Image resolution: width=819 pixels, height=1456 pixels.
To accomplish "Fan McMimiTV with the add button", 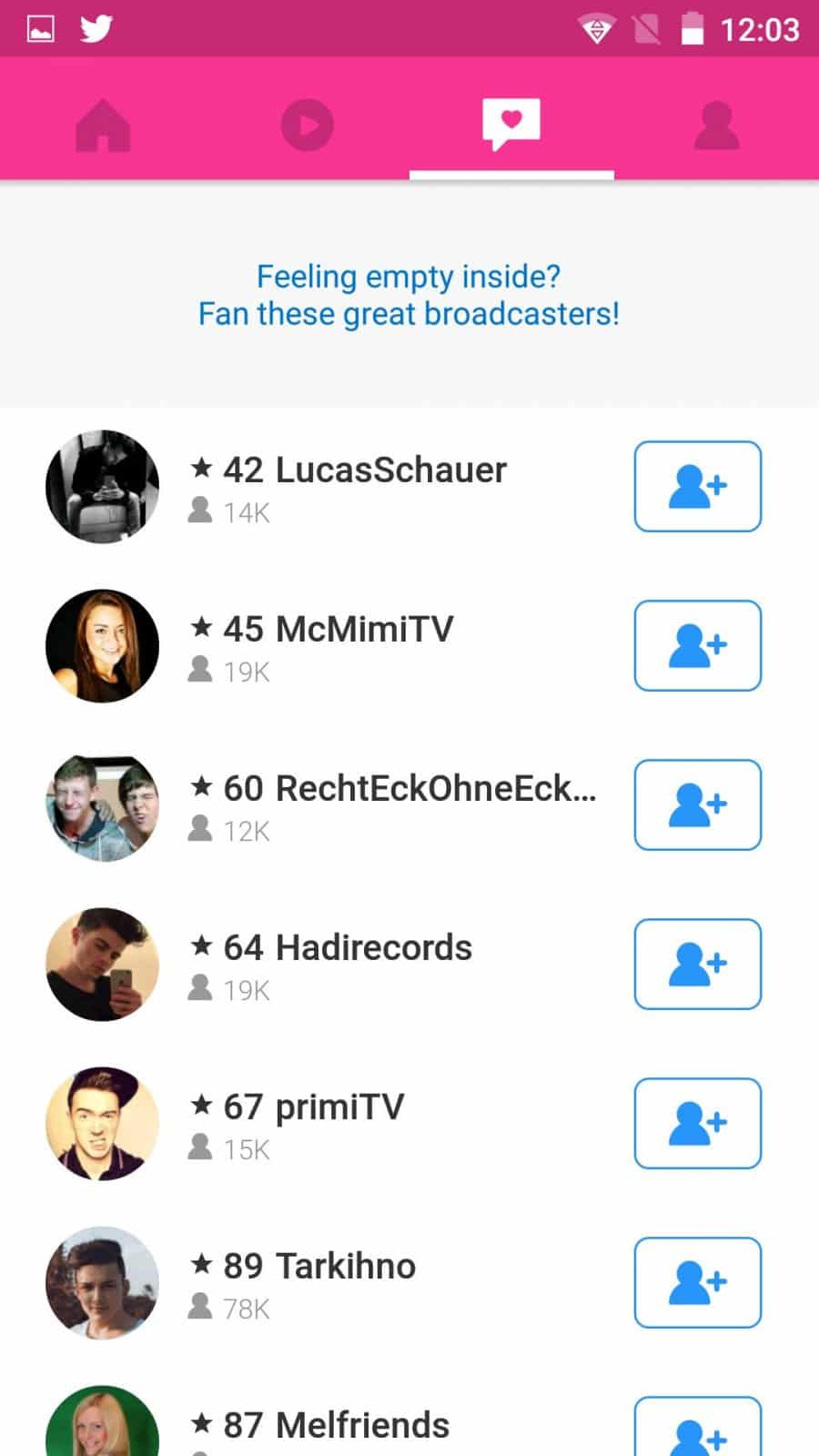I will click(697, 645).
